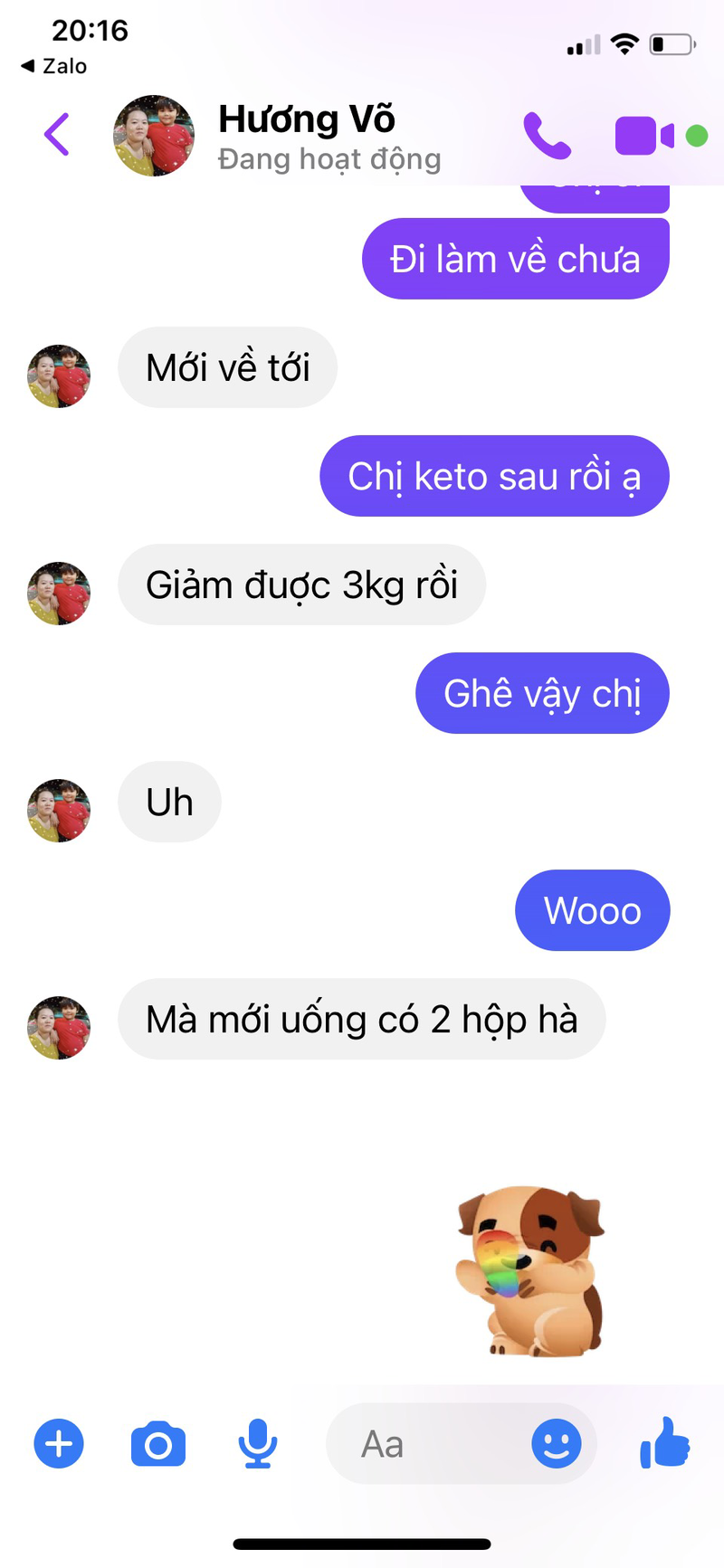Open the plus attachments menu
The image size is (724, 1568).
[59, 1443]
